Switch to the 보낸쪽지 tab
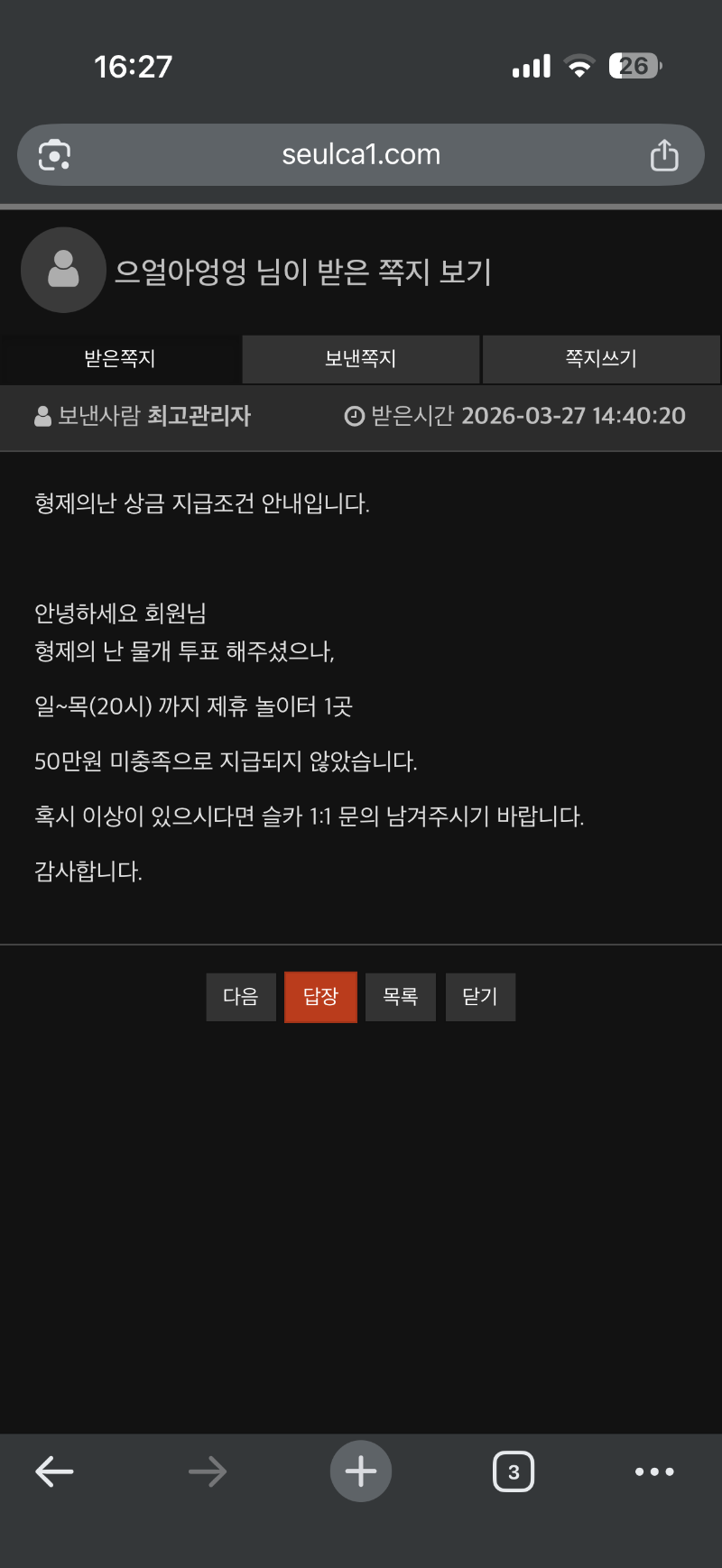The height and width of the screenshot is (1568, 722). point(361,359)
